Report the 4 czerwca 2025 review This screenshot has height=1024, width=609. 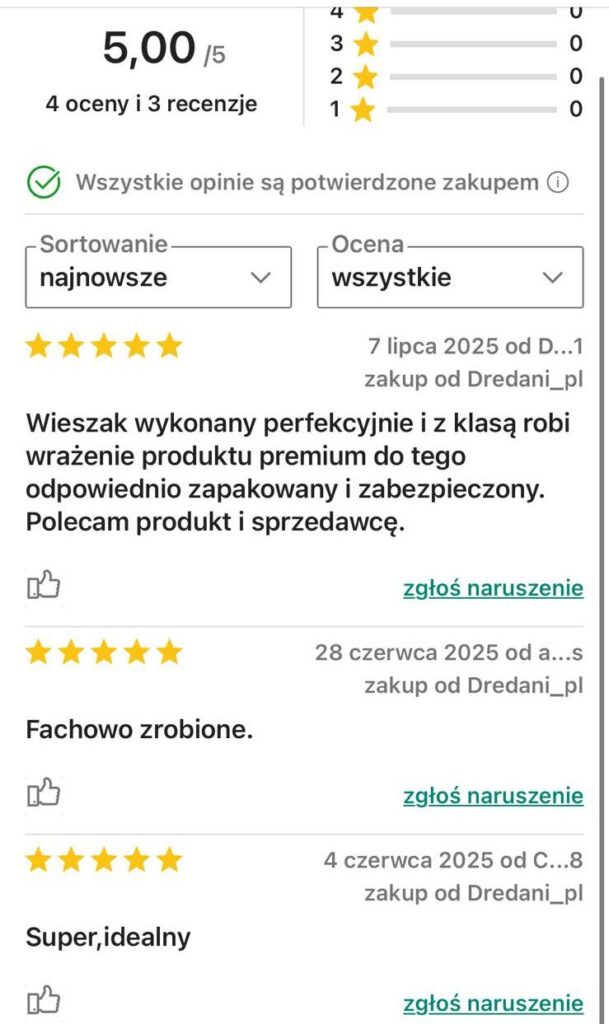coord(492,1003)
